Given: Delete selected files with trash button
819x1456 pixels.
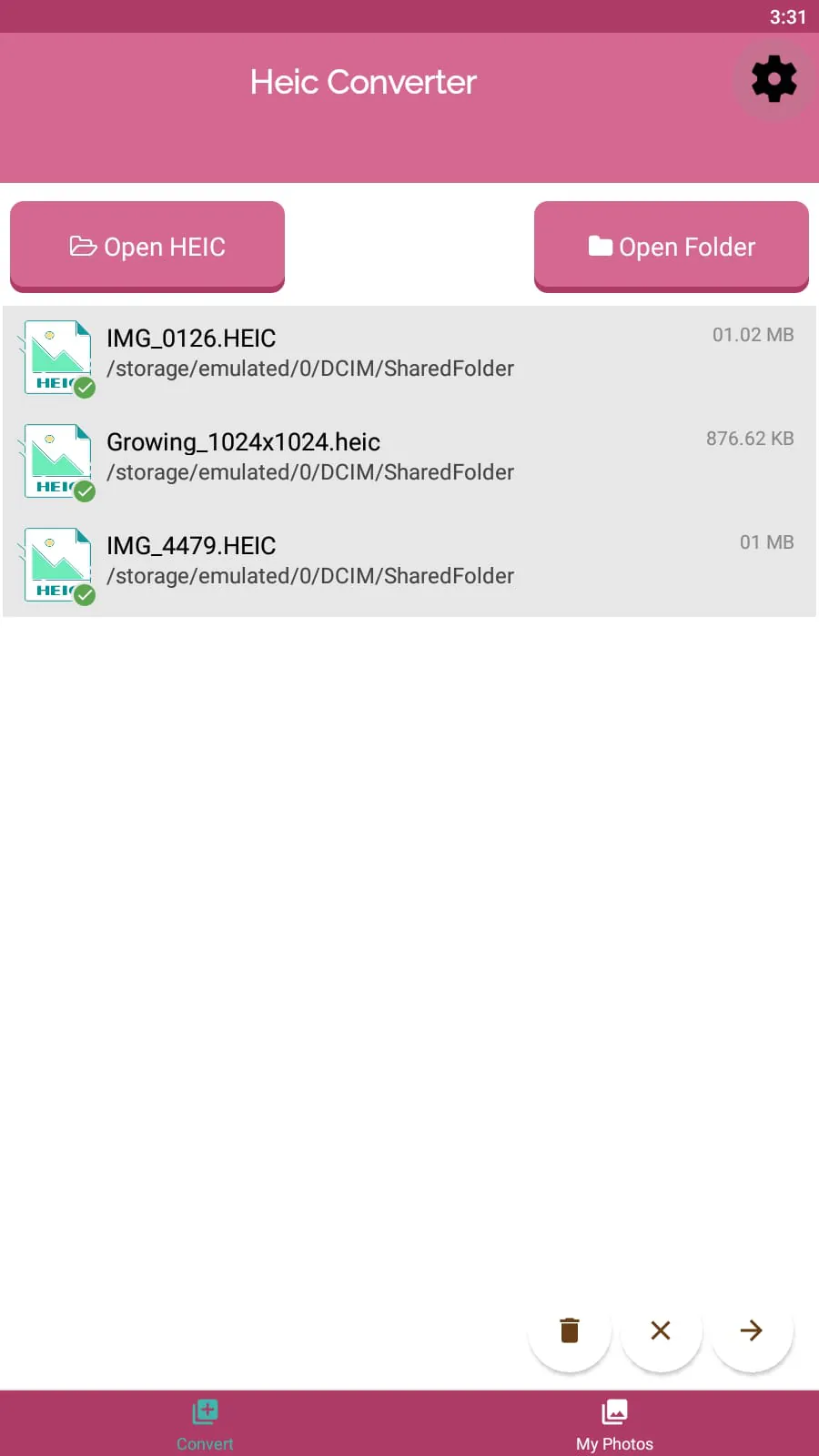Looking at the screenshot, I should pyautogui.click(x=570, y=1330).
